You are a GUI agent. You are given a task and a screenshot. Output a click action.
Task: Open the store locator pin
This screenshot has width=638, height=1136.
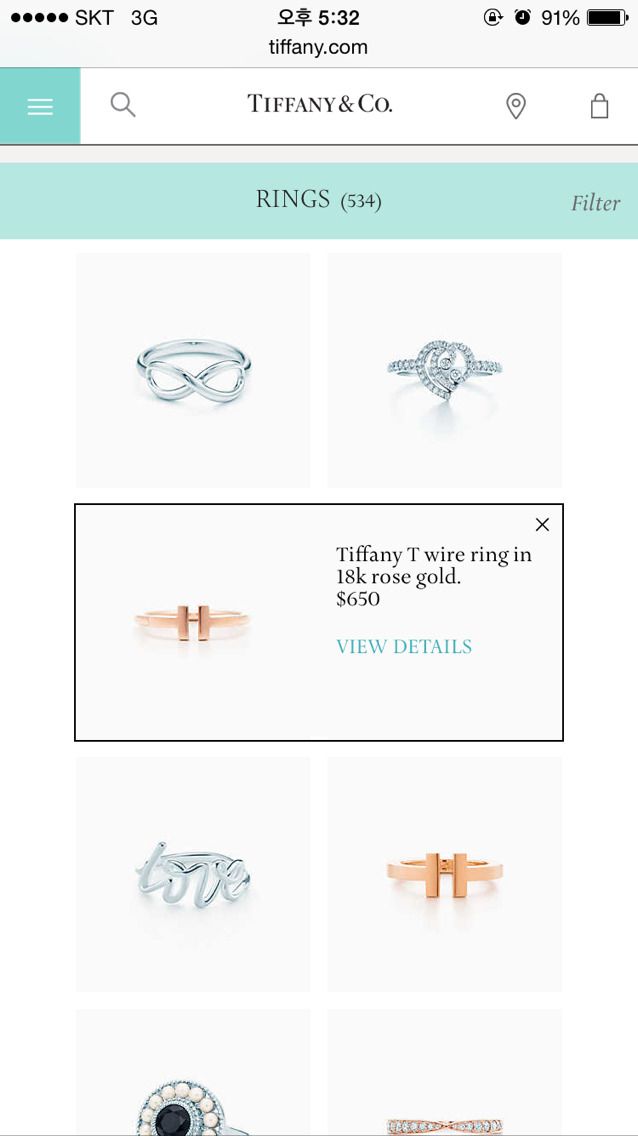515,106
